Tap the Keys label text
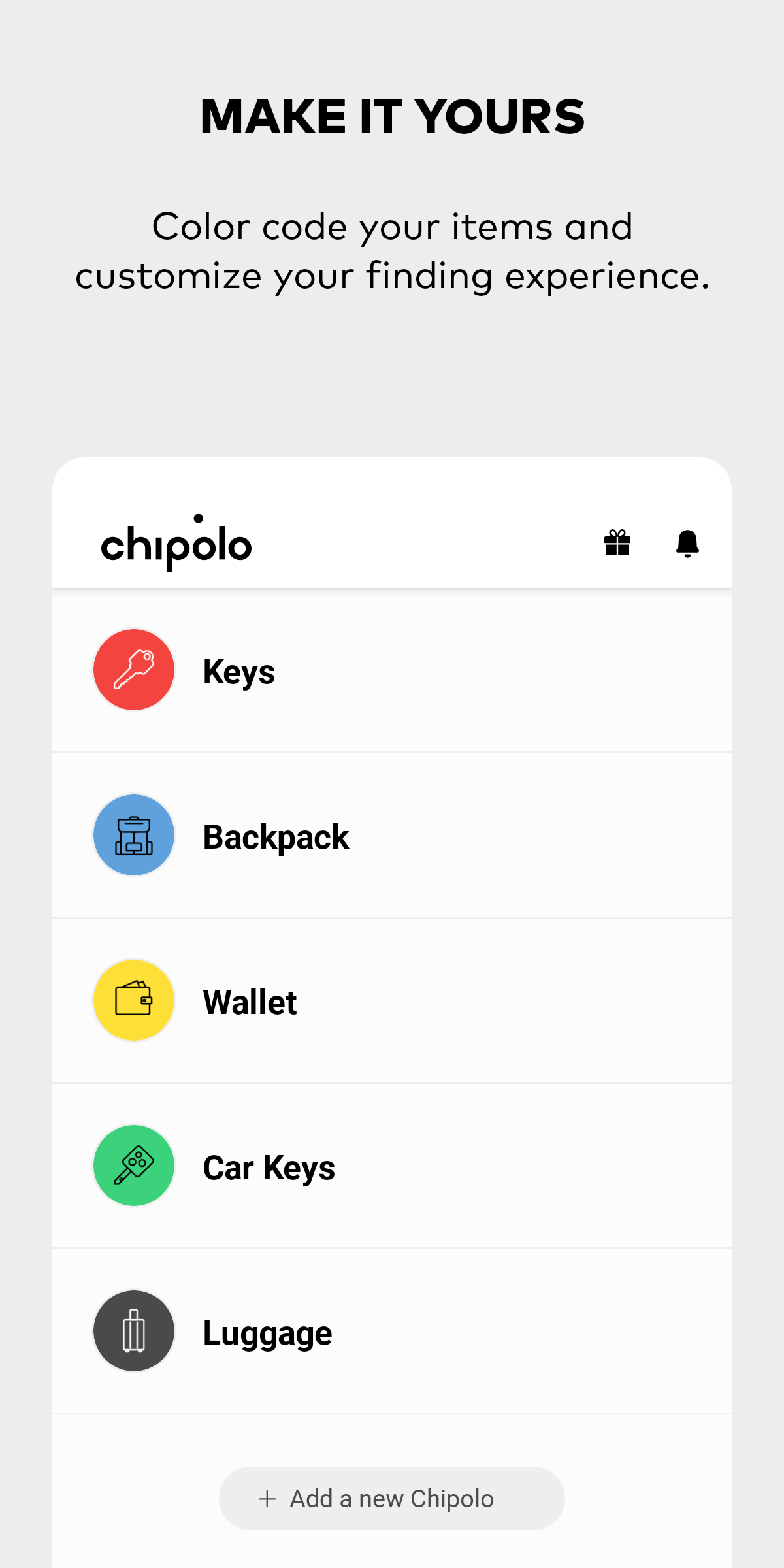Viewport: 784px width, 1568px height. click(238, 671)
